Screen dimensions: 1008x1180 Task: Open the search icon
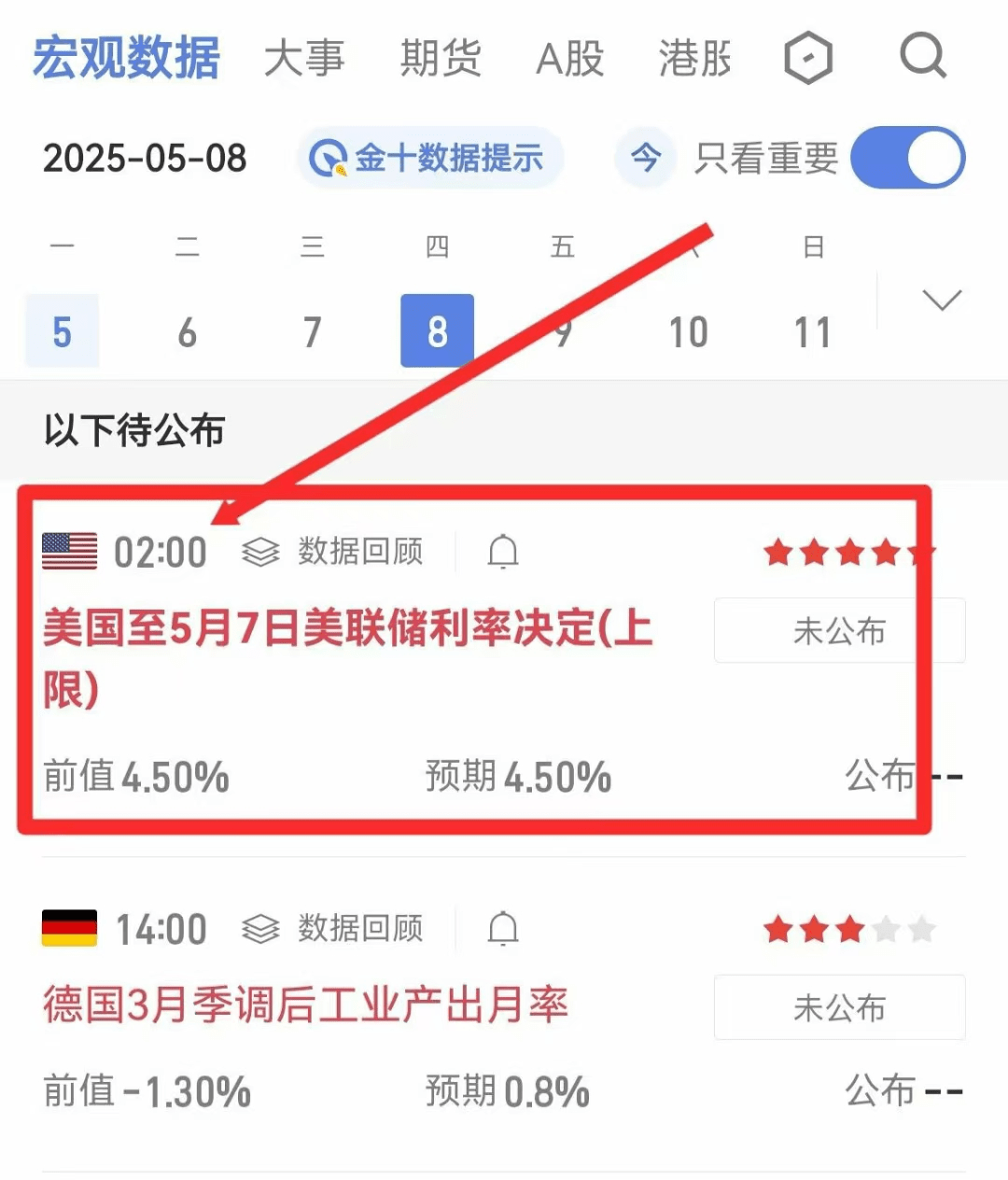click(922, 56)
